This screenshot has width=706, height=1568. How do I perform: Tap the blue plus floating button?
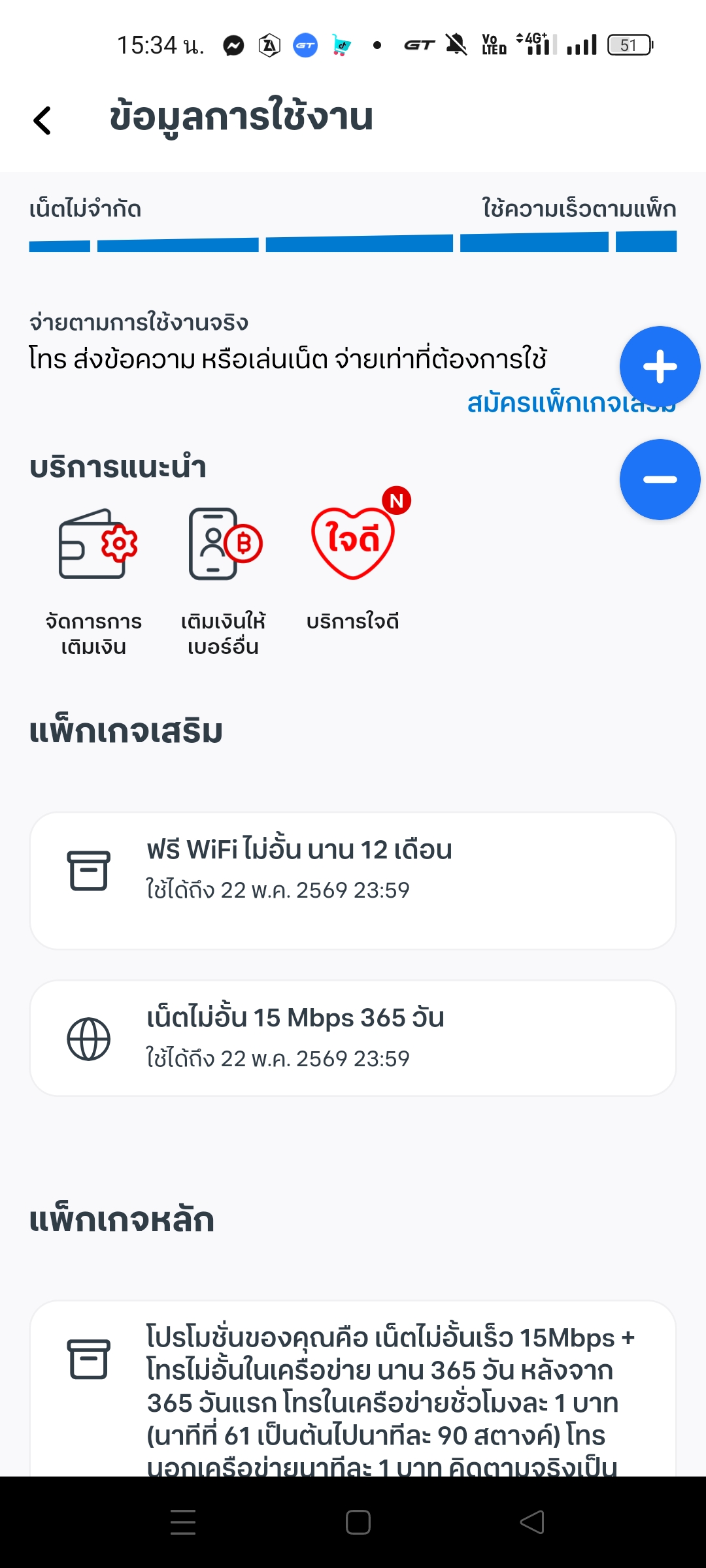660,367
